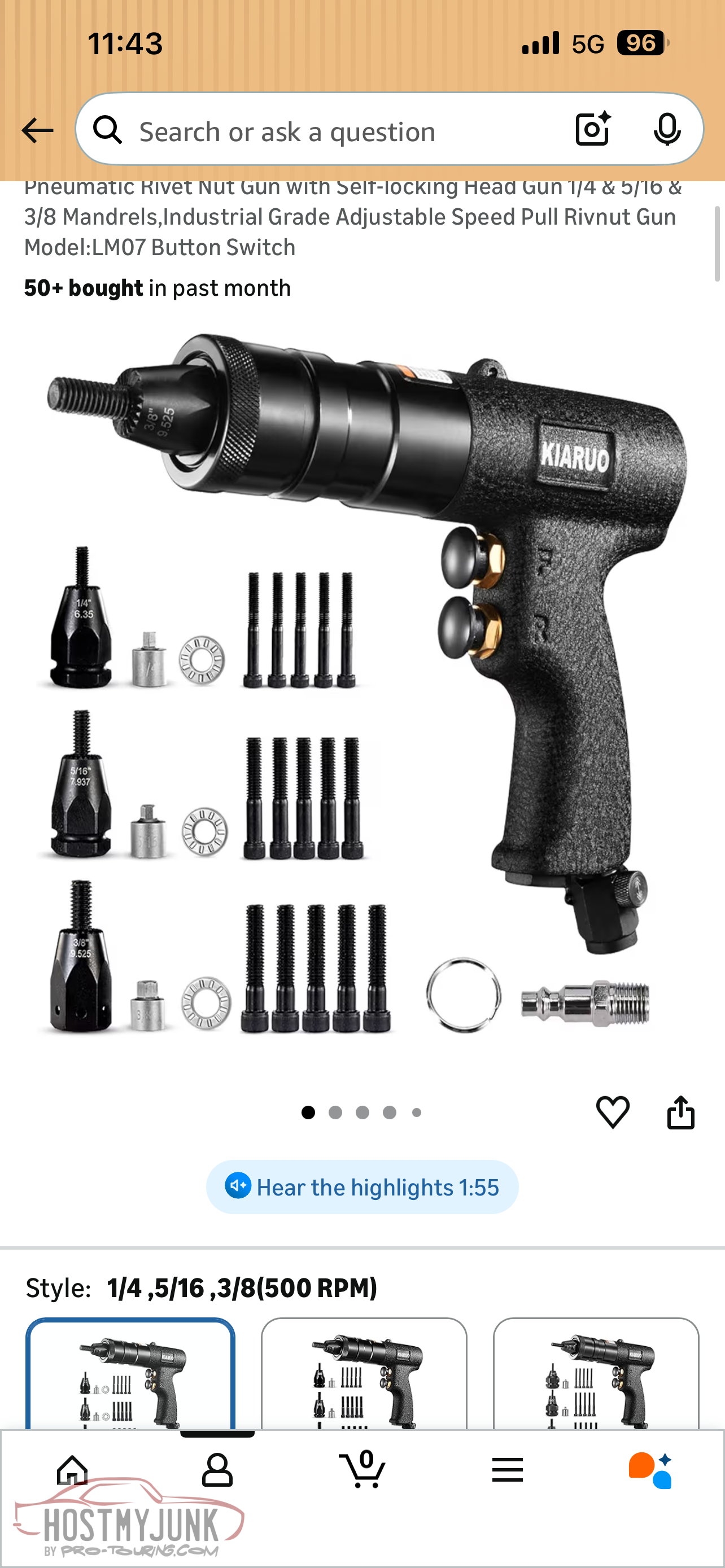This screenshot has width=725, height=1568.
Task: Go to the Home tab
Action: (x=72, y=1470)
